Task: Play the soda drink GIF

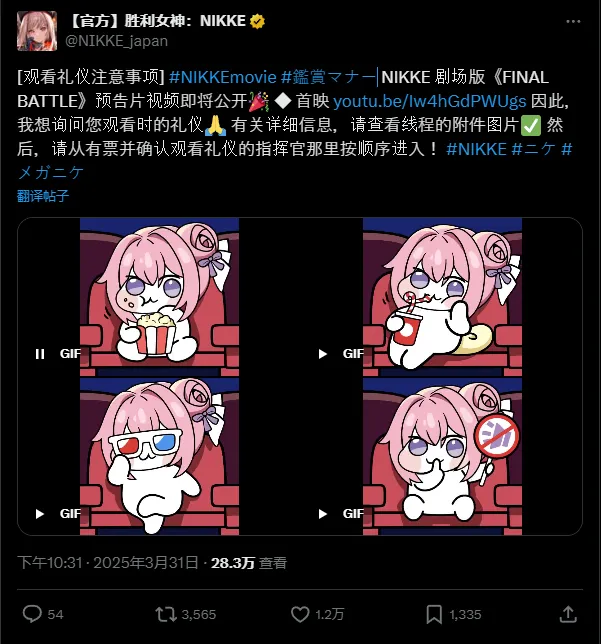Action: [x=323, y=353]
